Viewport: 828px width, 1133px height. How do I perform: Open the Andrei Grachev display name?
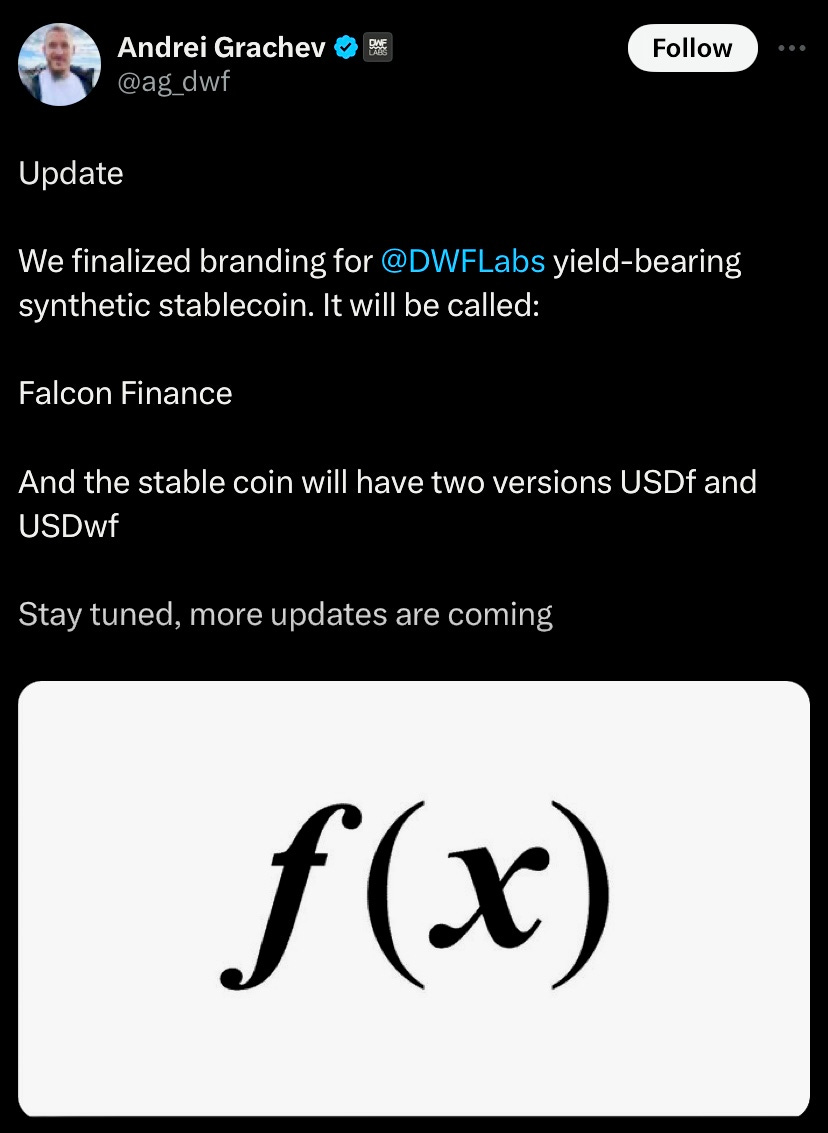(x=221, y=46)
